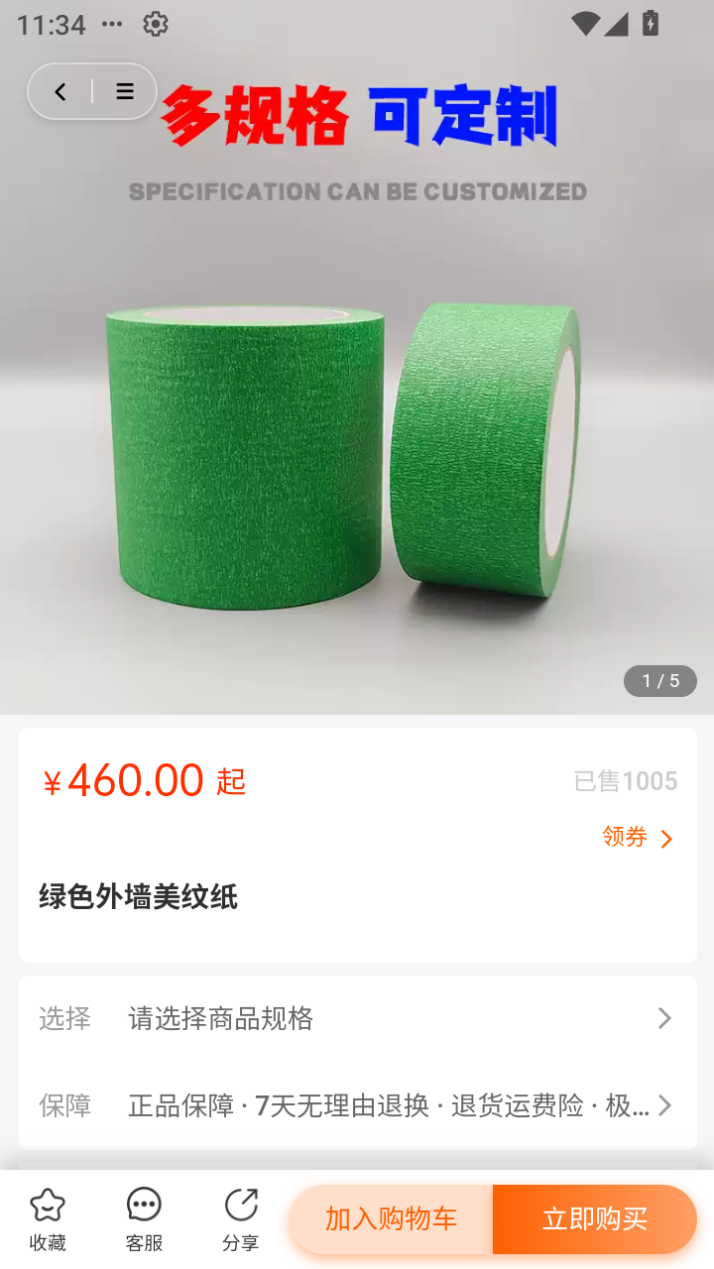Go back using the top arrow

click(x=60, y=92)
